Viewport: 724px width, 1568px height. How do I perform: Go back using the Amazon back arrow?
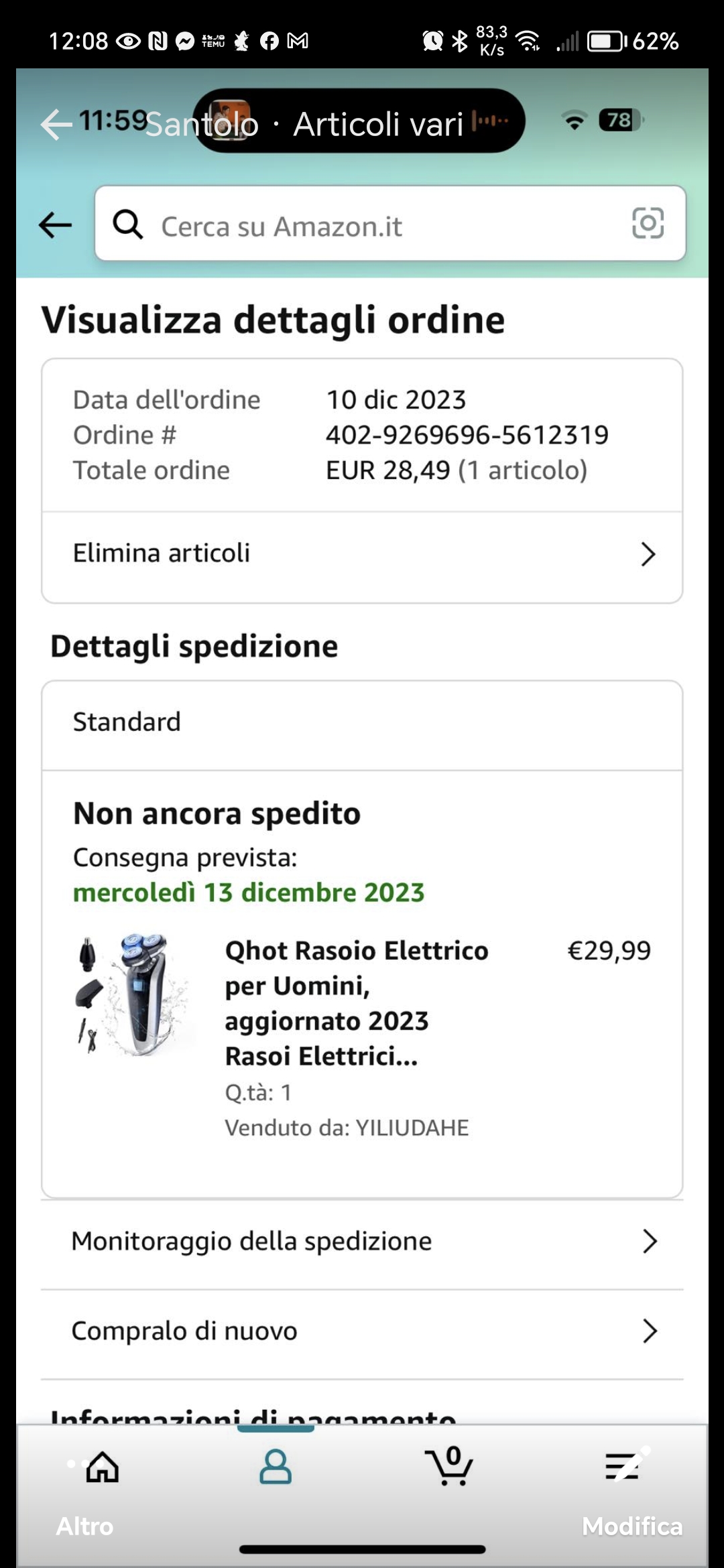pos(55,224)
